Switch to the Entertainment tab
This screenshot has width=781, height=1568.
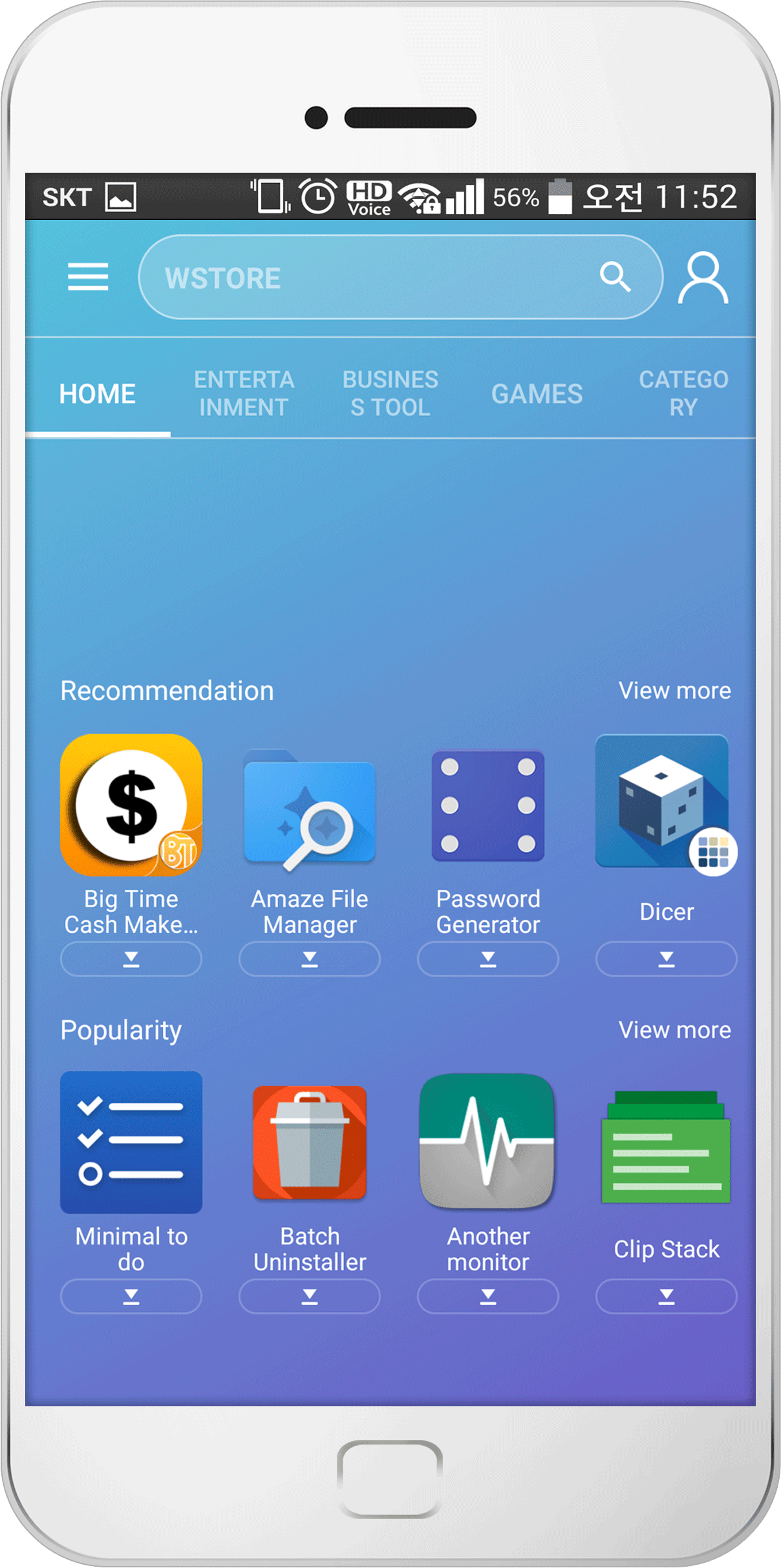[x=244, y=393]
